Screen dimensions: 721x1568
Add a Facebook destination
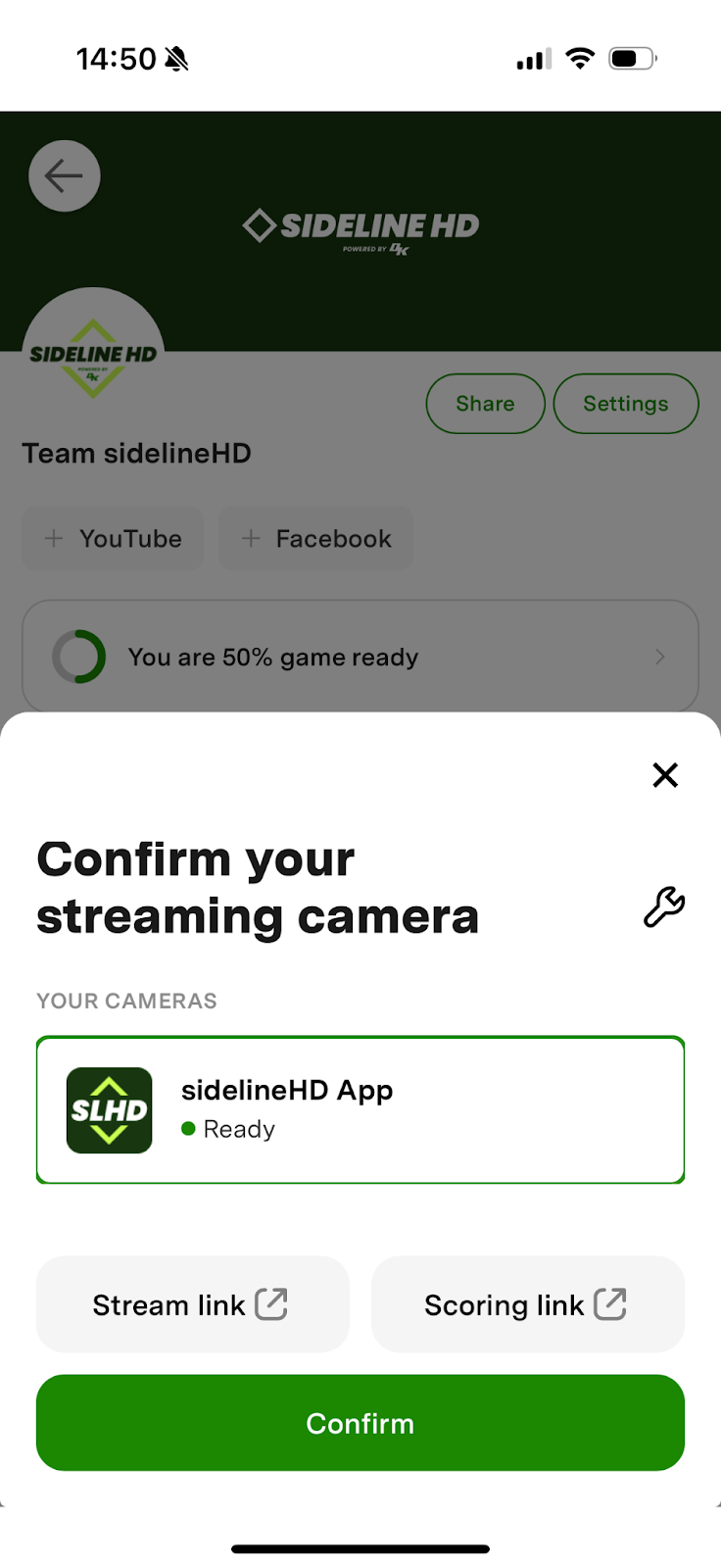point(315,538)
